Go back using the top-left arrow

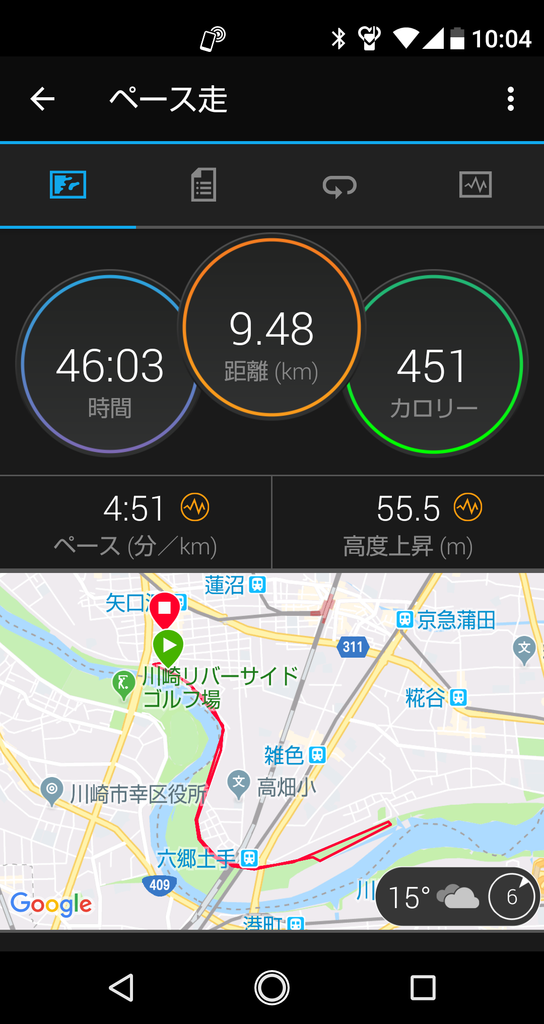point(42,99)
